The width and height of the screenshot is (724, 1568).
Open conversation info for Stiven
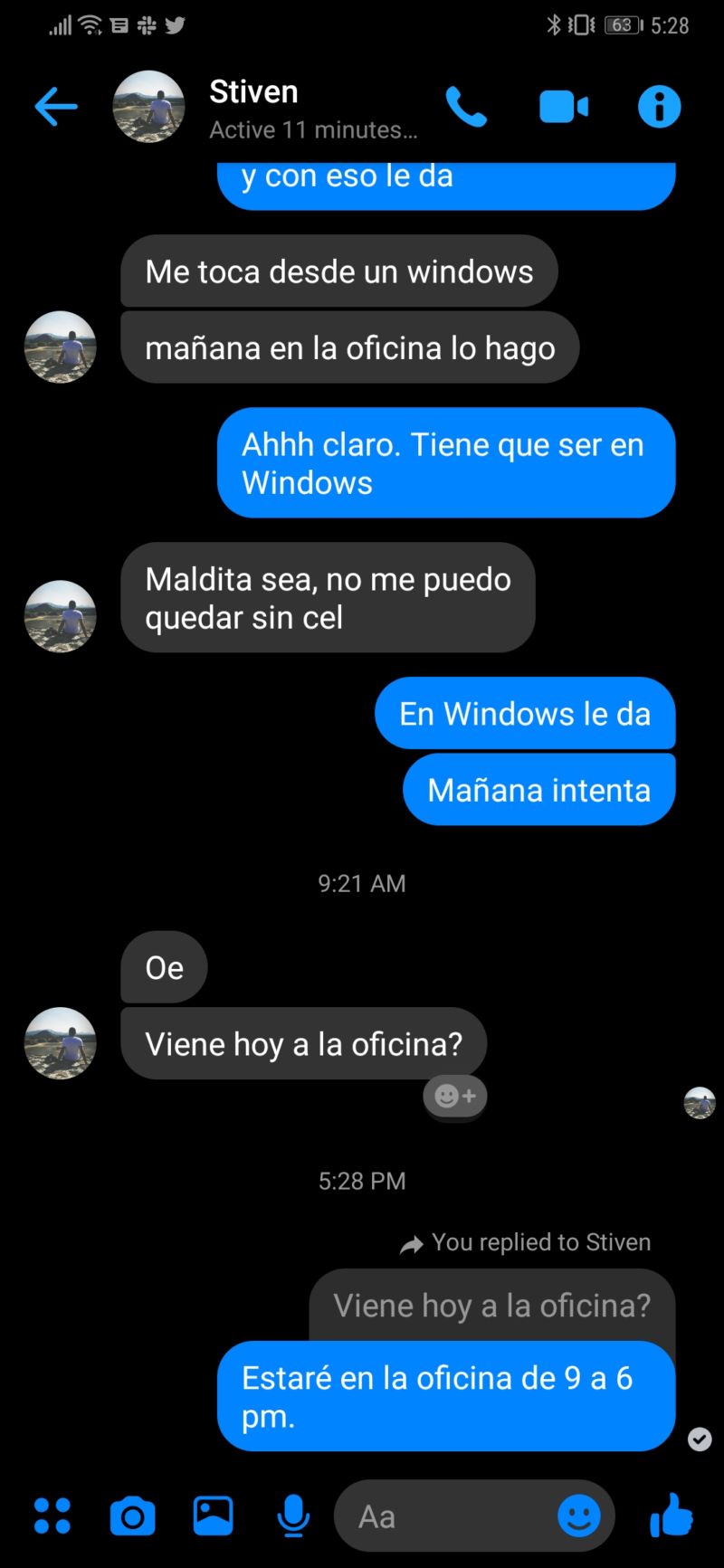pos(659,106)
